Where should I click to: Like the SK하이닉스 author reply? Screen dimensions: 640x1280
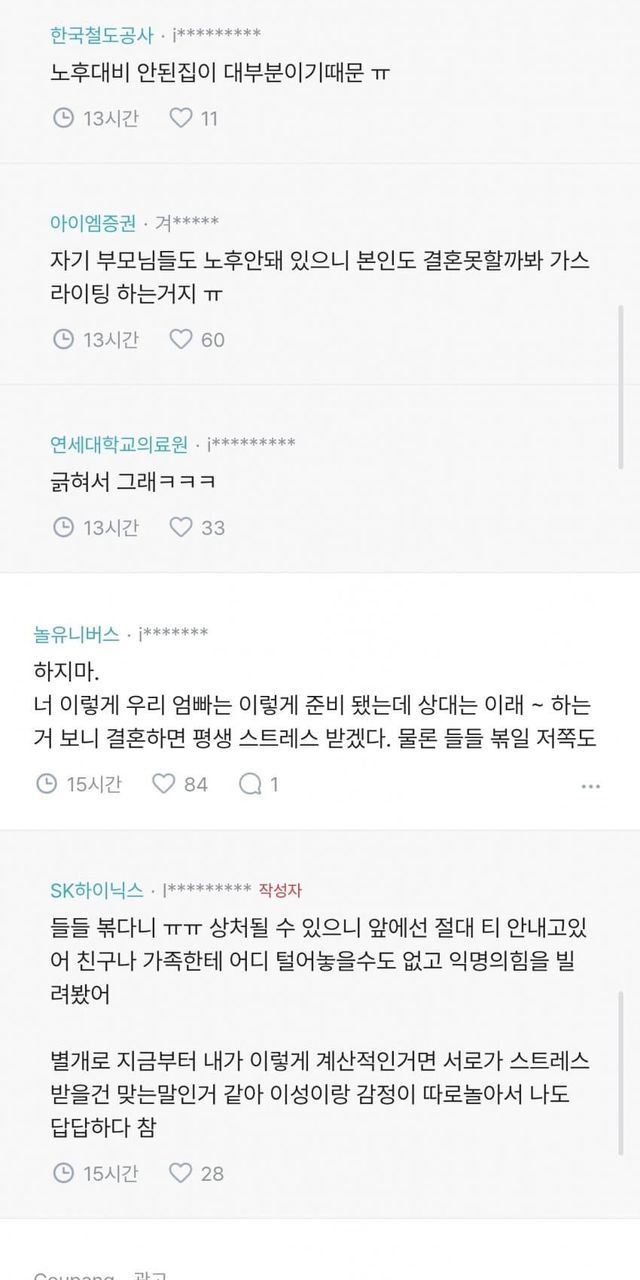[196, 1172]
